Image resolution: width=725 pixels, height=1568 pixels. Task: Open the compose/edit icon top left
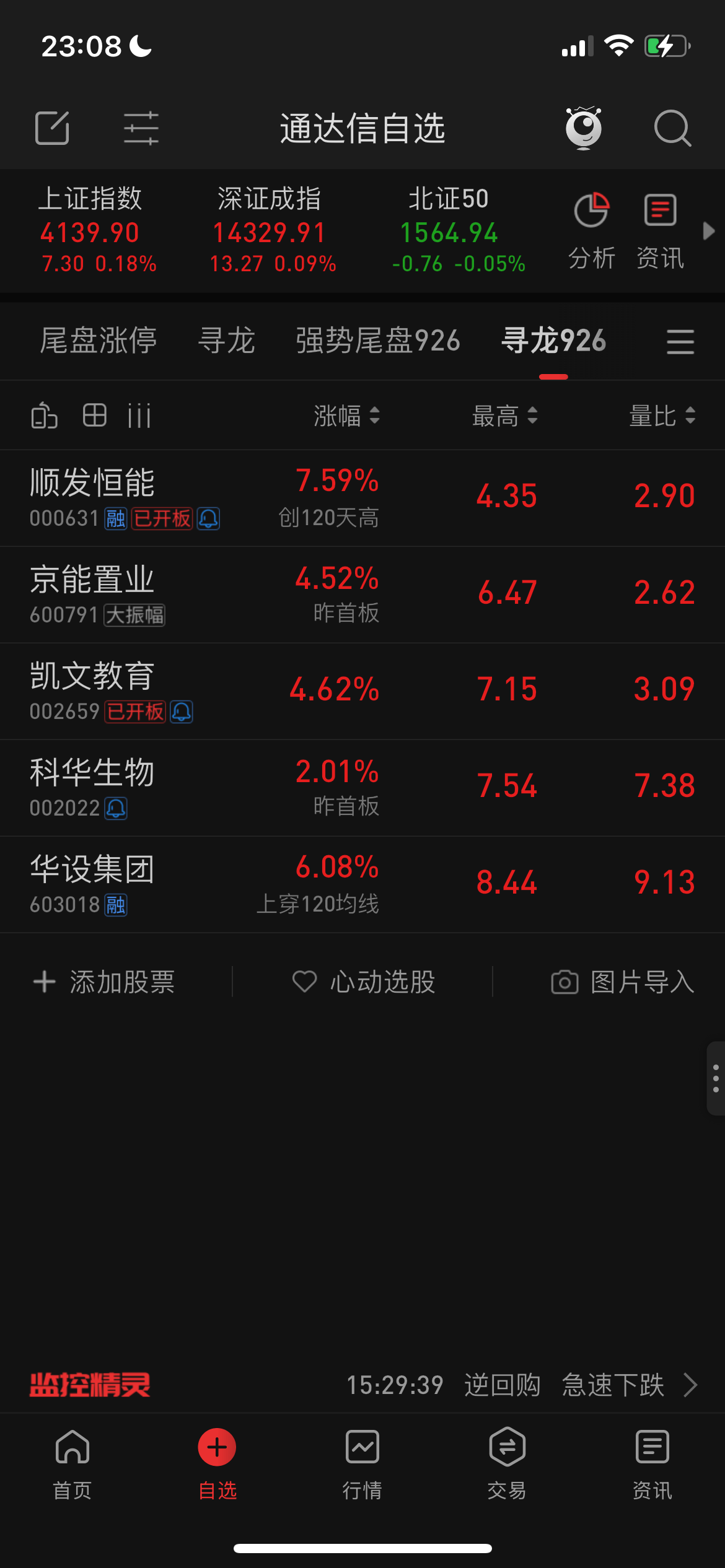tap(52, 128)
